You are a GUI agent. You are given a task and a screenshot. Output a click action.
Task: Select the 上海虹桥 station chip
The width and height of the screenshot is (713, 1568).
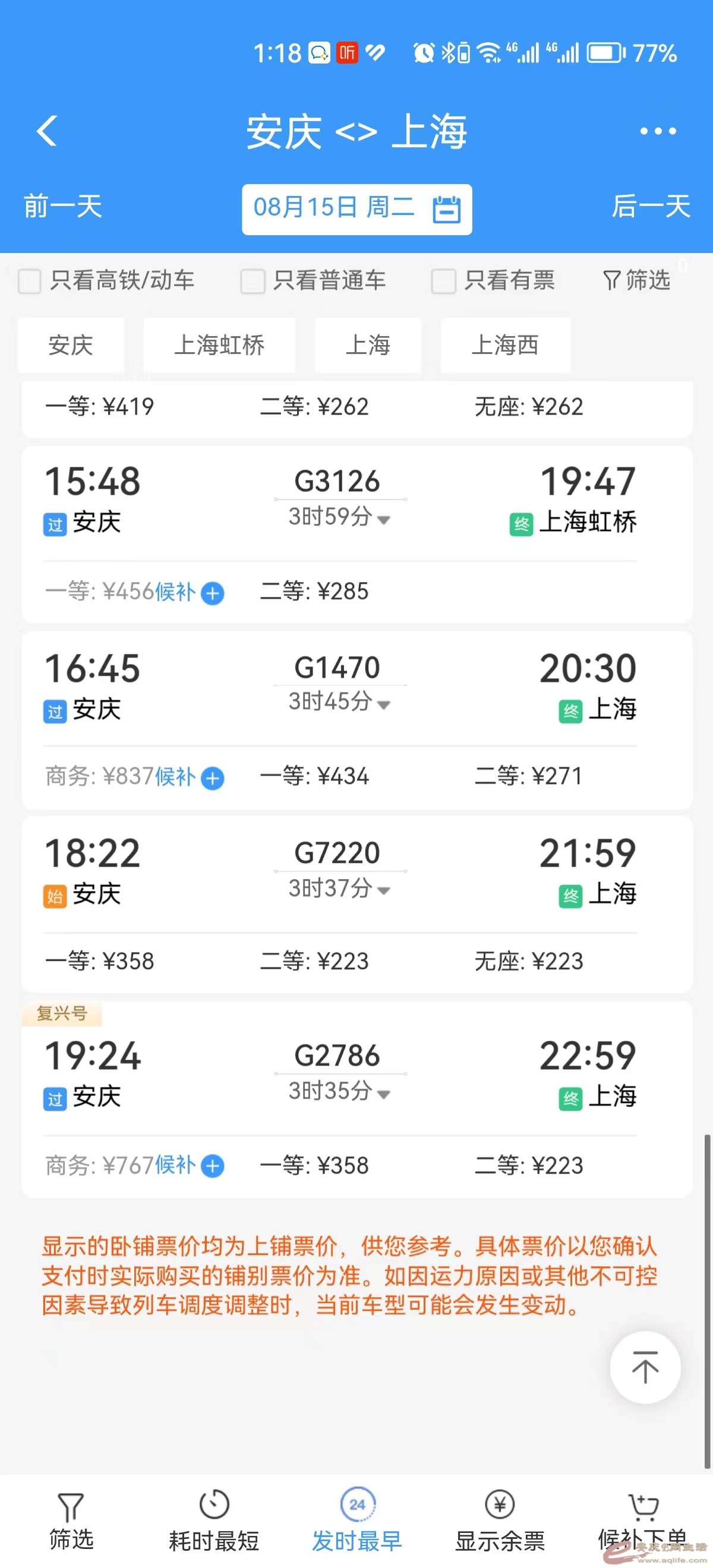tap(219, 345)
